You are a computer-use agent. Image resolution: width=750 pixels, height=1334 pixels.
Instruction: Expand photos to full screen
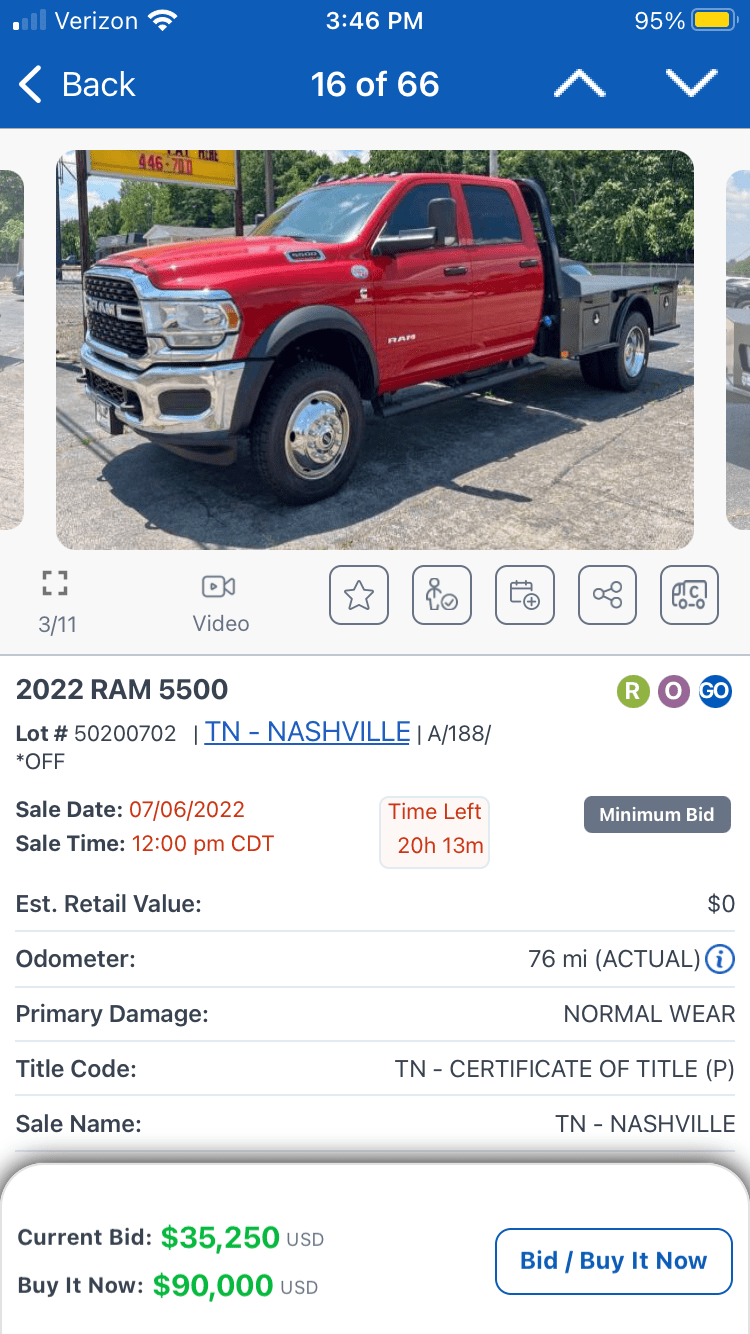coord(55,584)
